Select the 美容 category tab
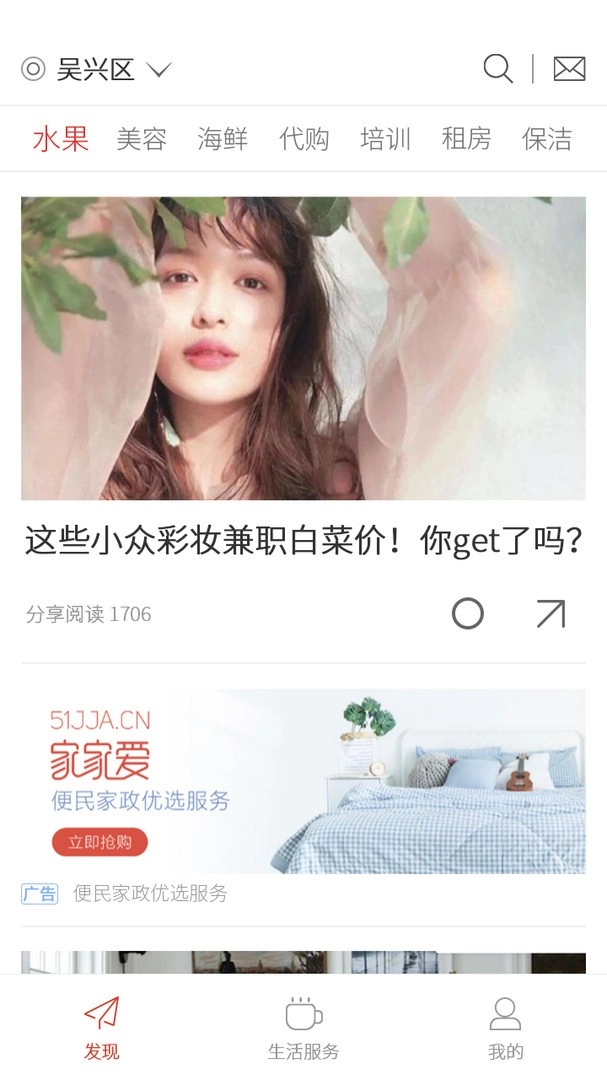Viewport: 607px width, 1080px height. [141, 139]
